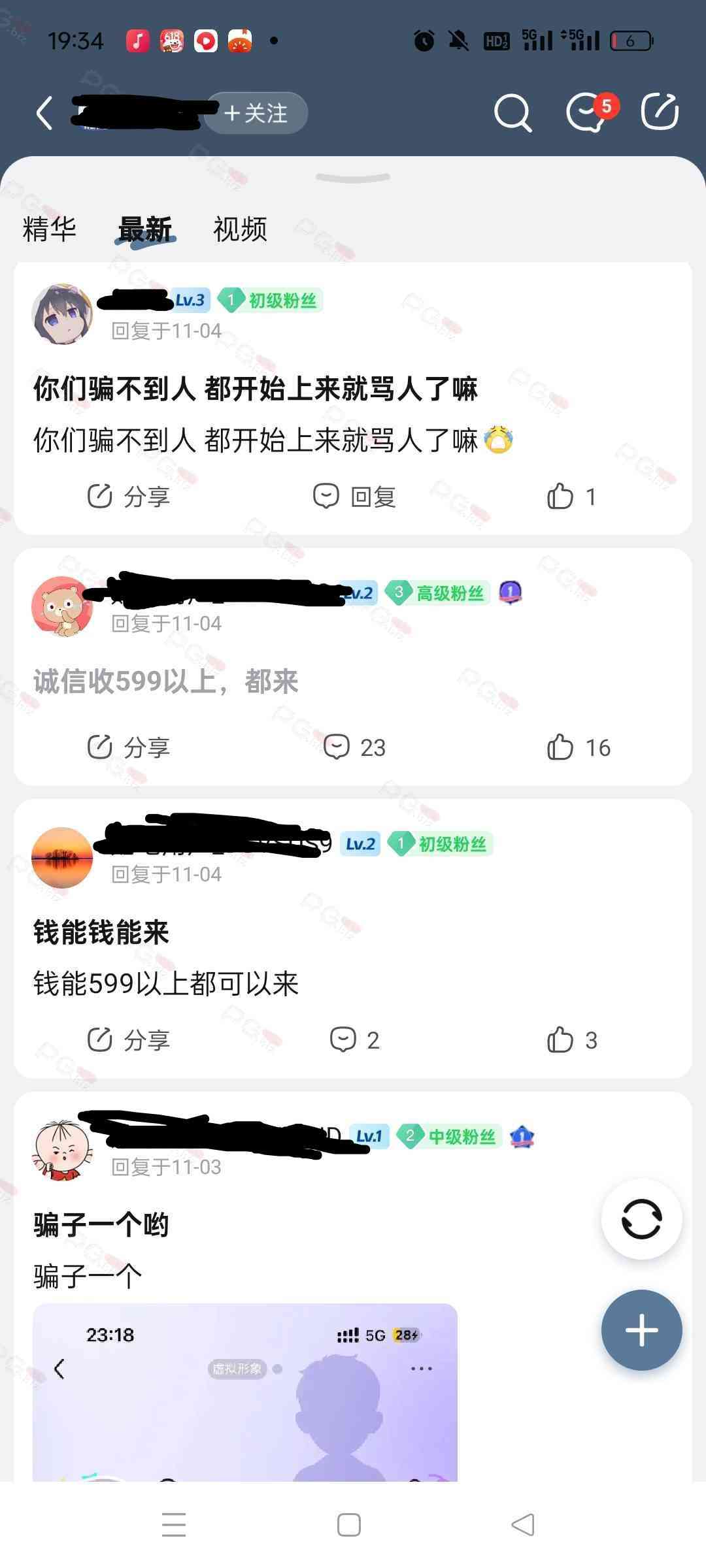Open messages with the 5 badge
The image size is (706, 1568).
click(587, 113)
